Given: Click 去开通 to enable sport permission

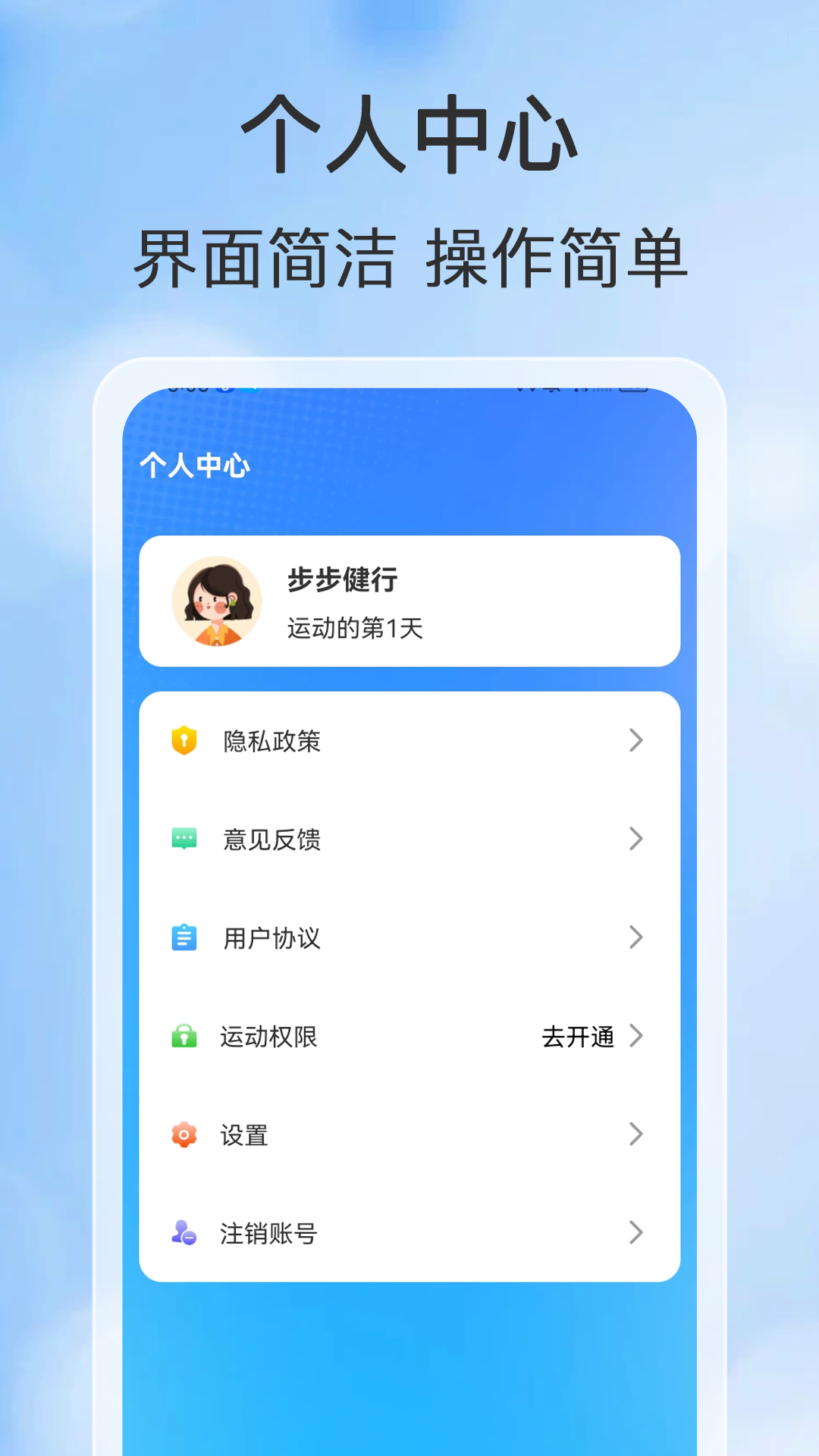Looking at the screenshot, I should tap(578, 1037).
